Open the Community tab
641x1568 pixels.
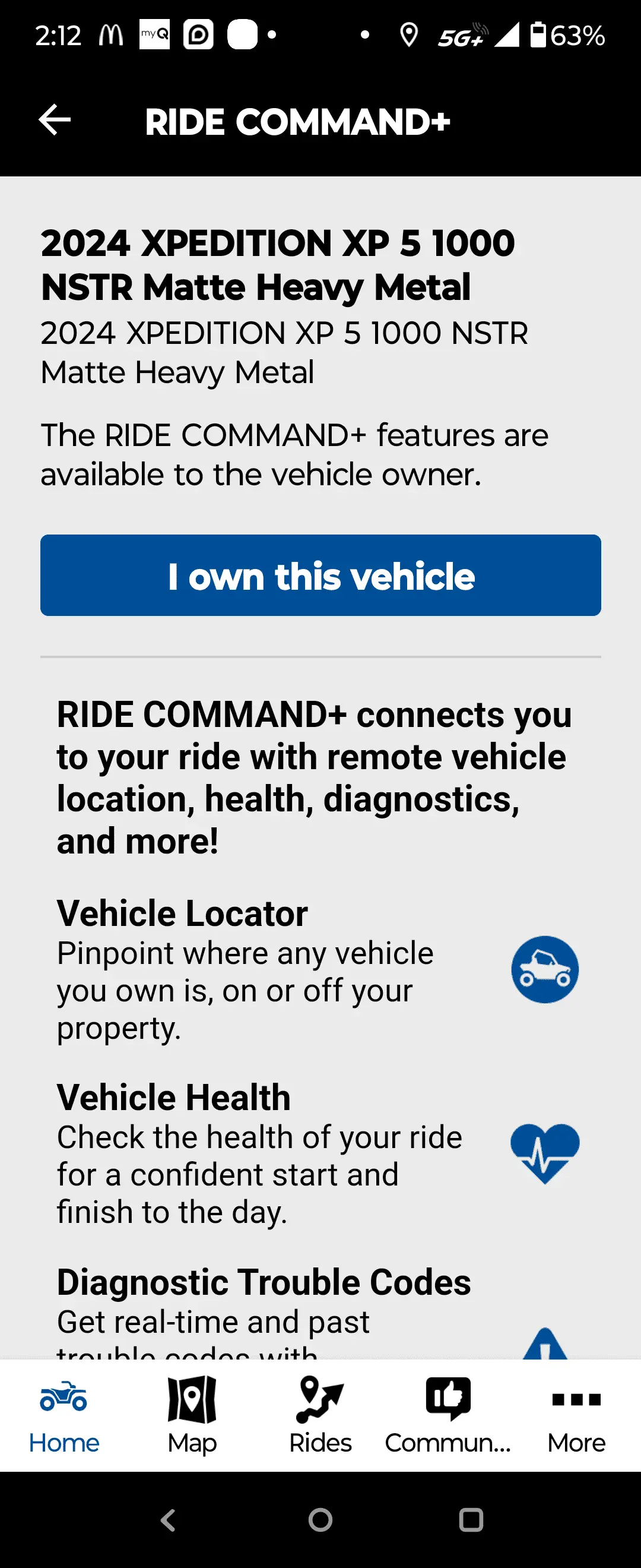point(448,1415)
